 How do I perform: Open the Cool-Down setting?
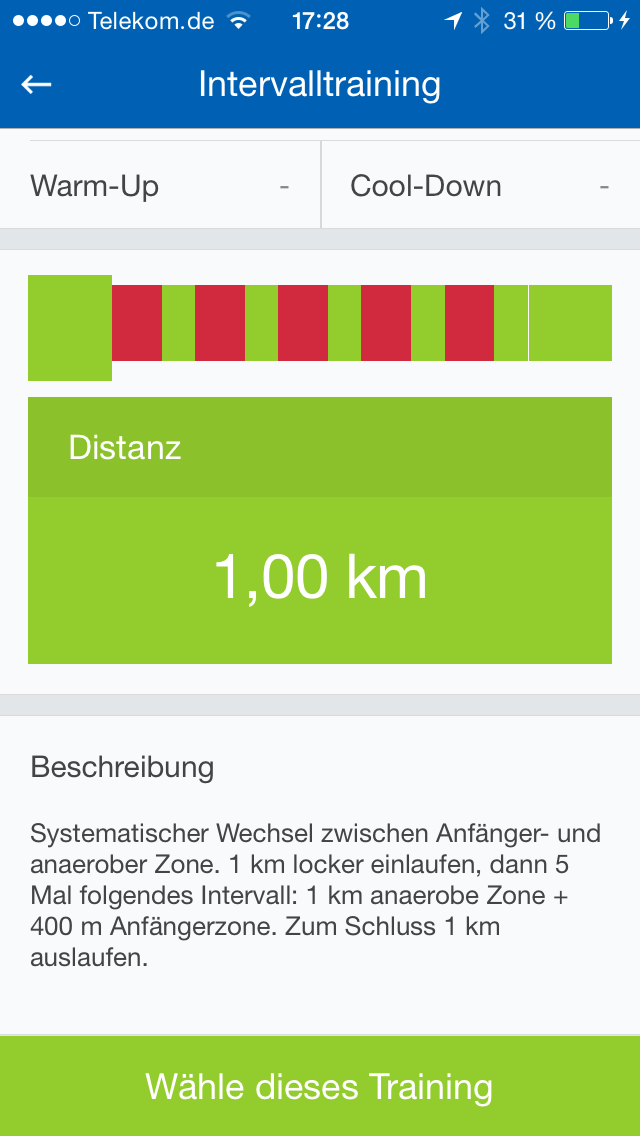[480, 186]
